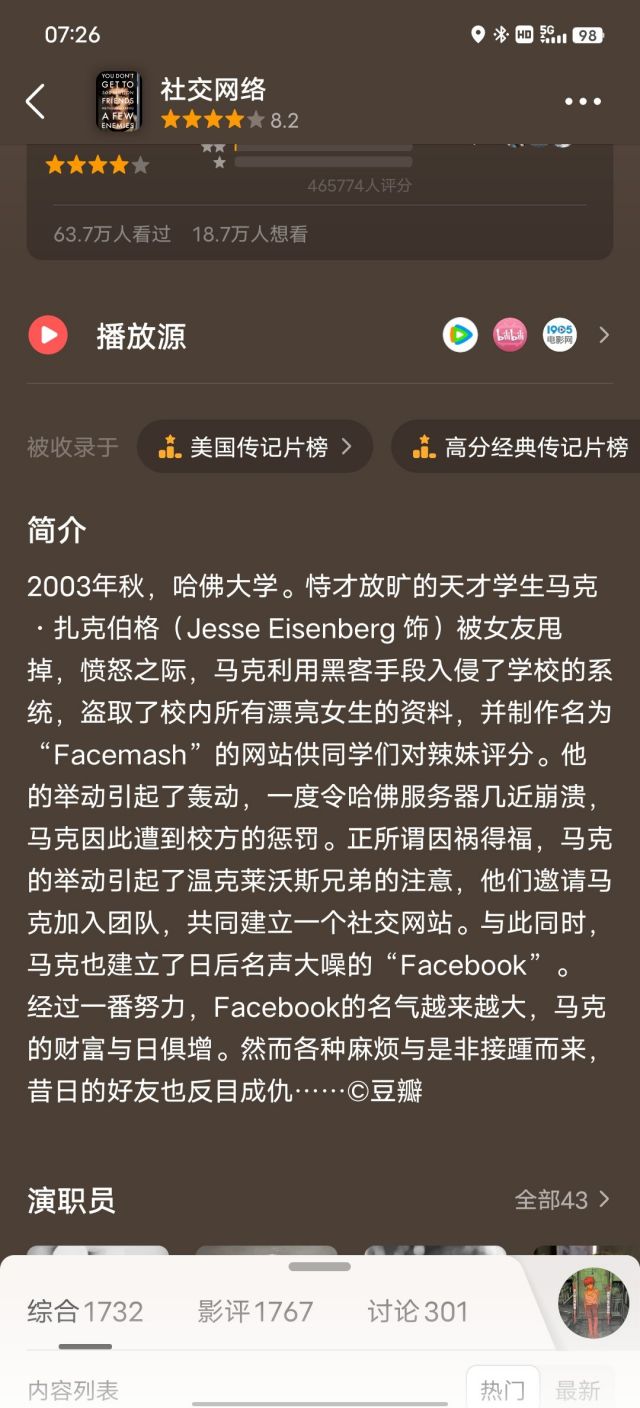Viewport: 640px width, 1408px height.
Task: Sort content list by 热门
Action: coord(503,1388)
